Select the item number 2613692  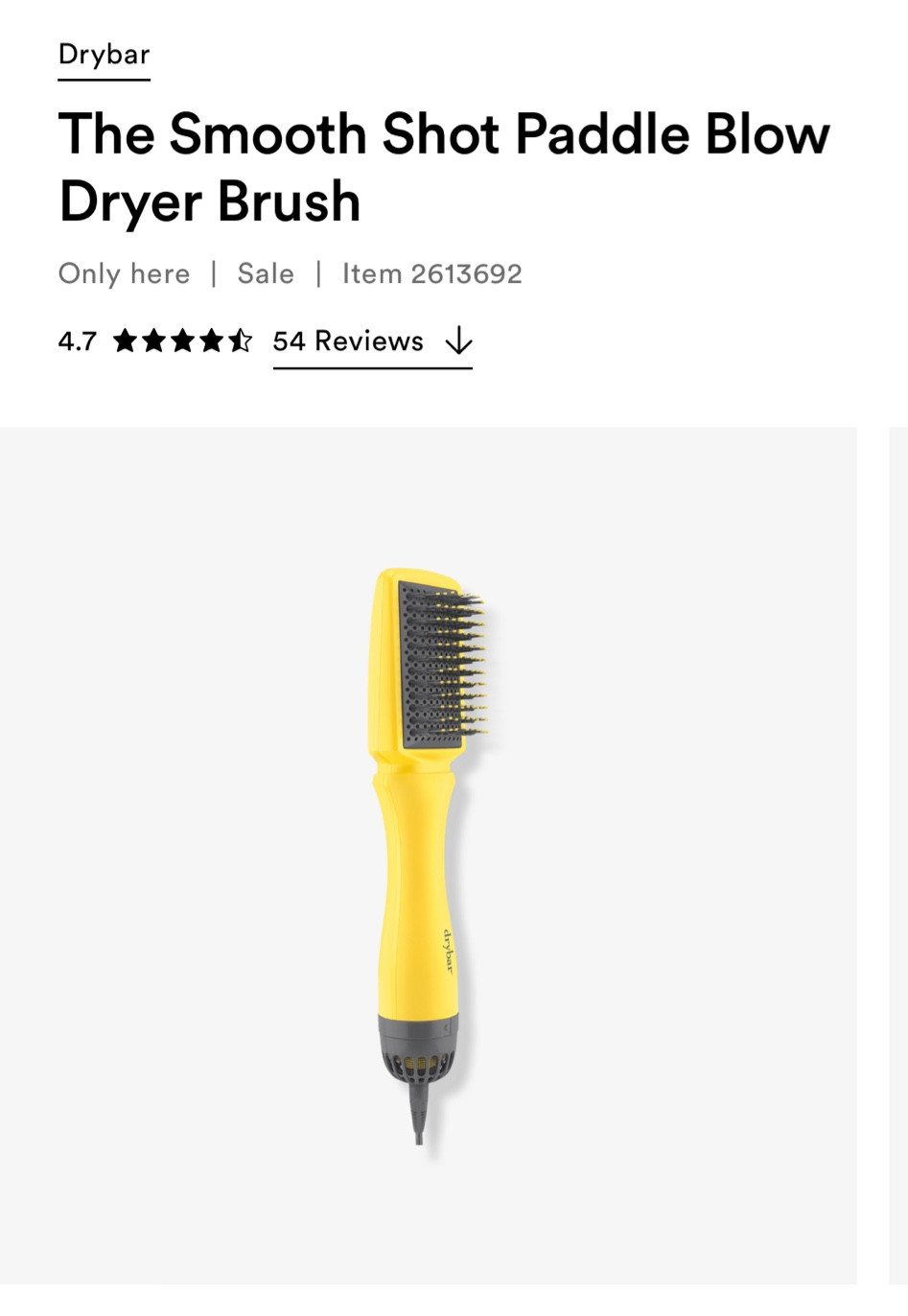pos(431,273)
